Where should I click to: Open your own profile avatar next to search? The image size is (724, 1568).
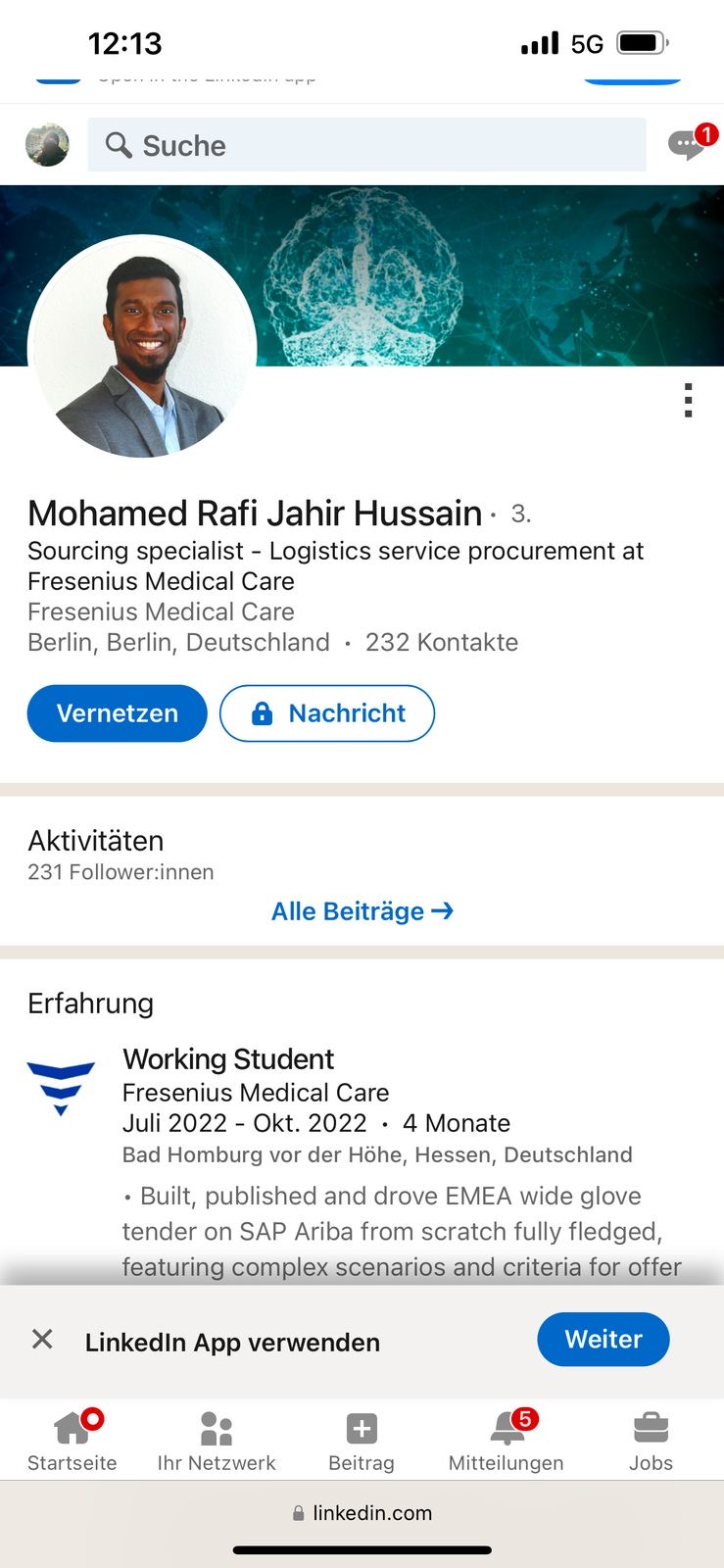coord(47,145)
